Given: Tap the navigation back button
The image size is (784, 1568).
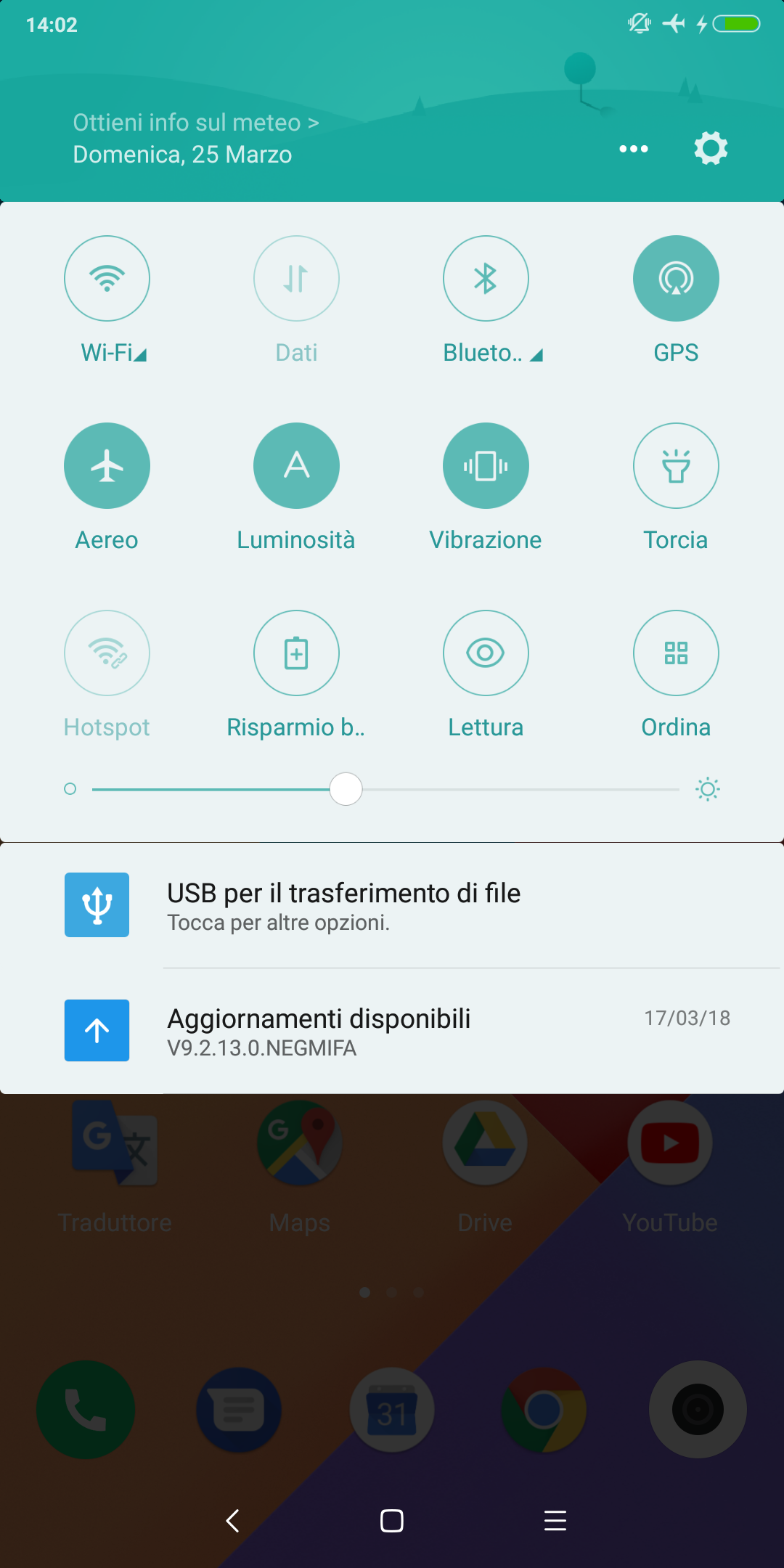Looking at the screenshot, I should point(232,1521).
